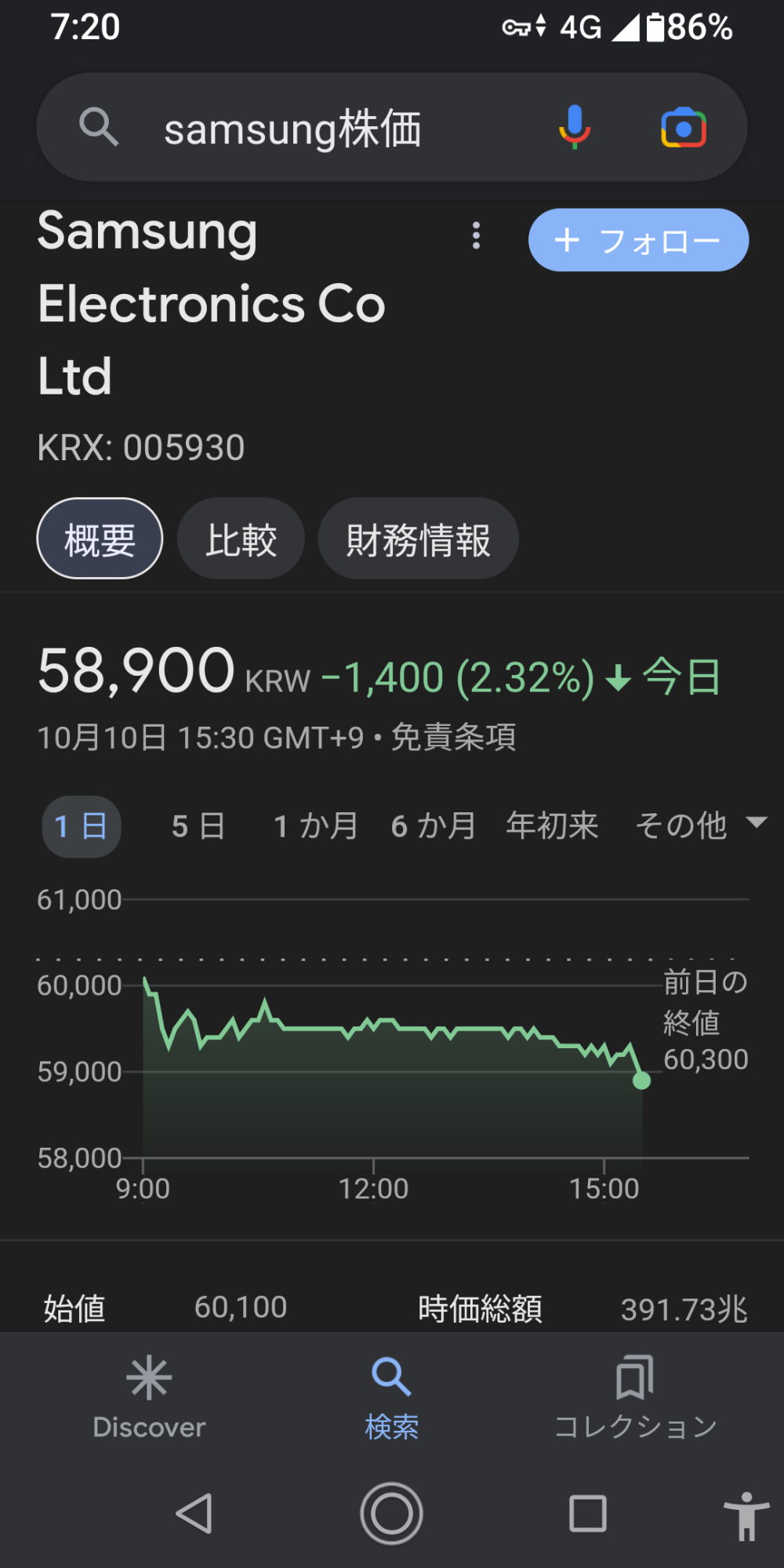The width and height of the screenshot is (784, 1568).
Task: Show the 財務情報 section
Action: pos(418,539)
